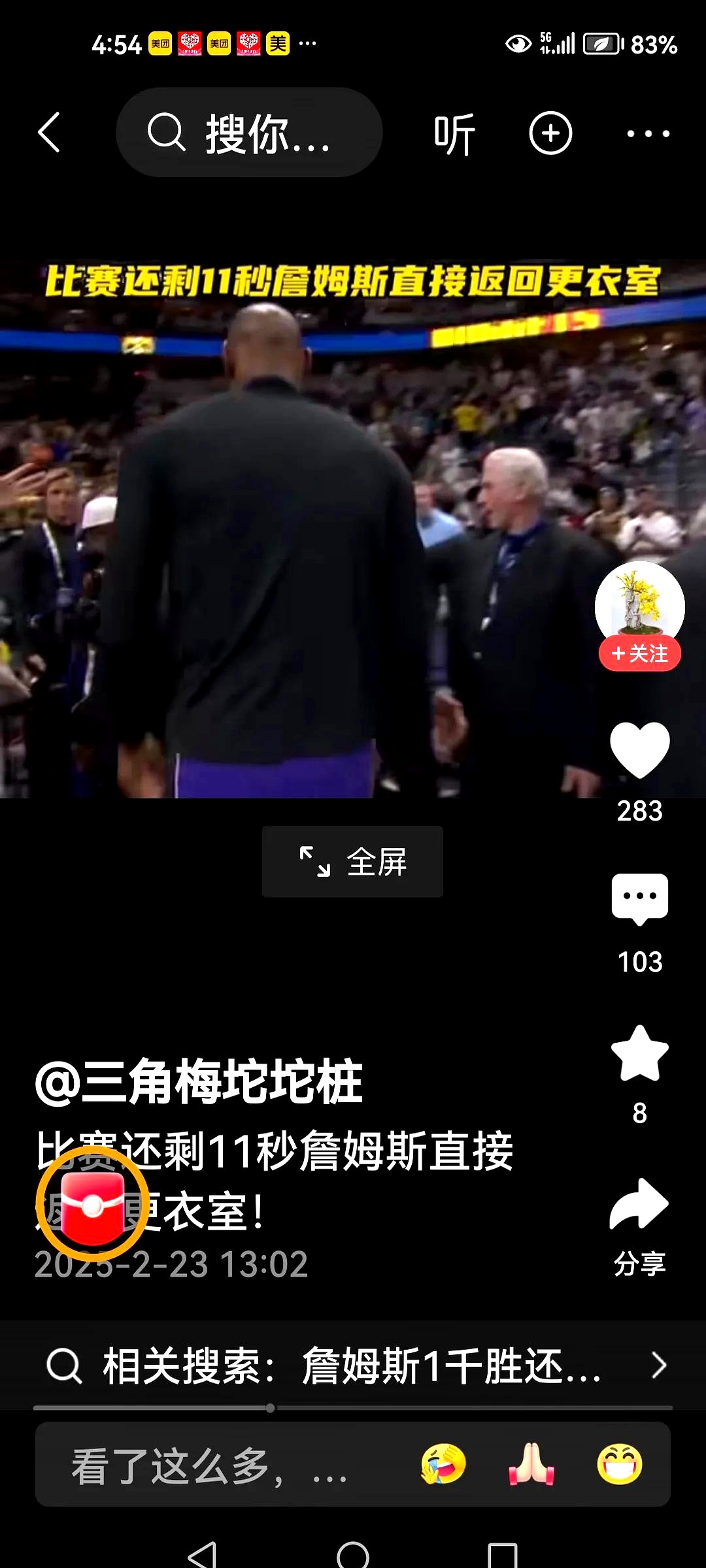Open the search box at top

pyautogui.click(x=248, y=133)
